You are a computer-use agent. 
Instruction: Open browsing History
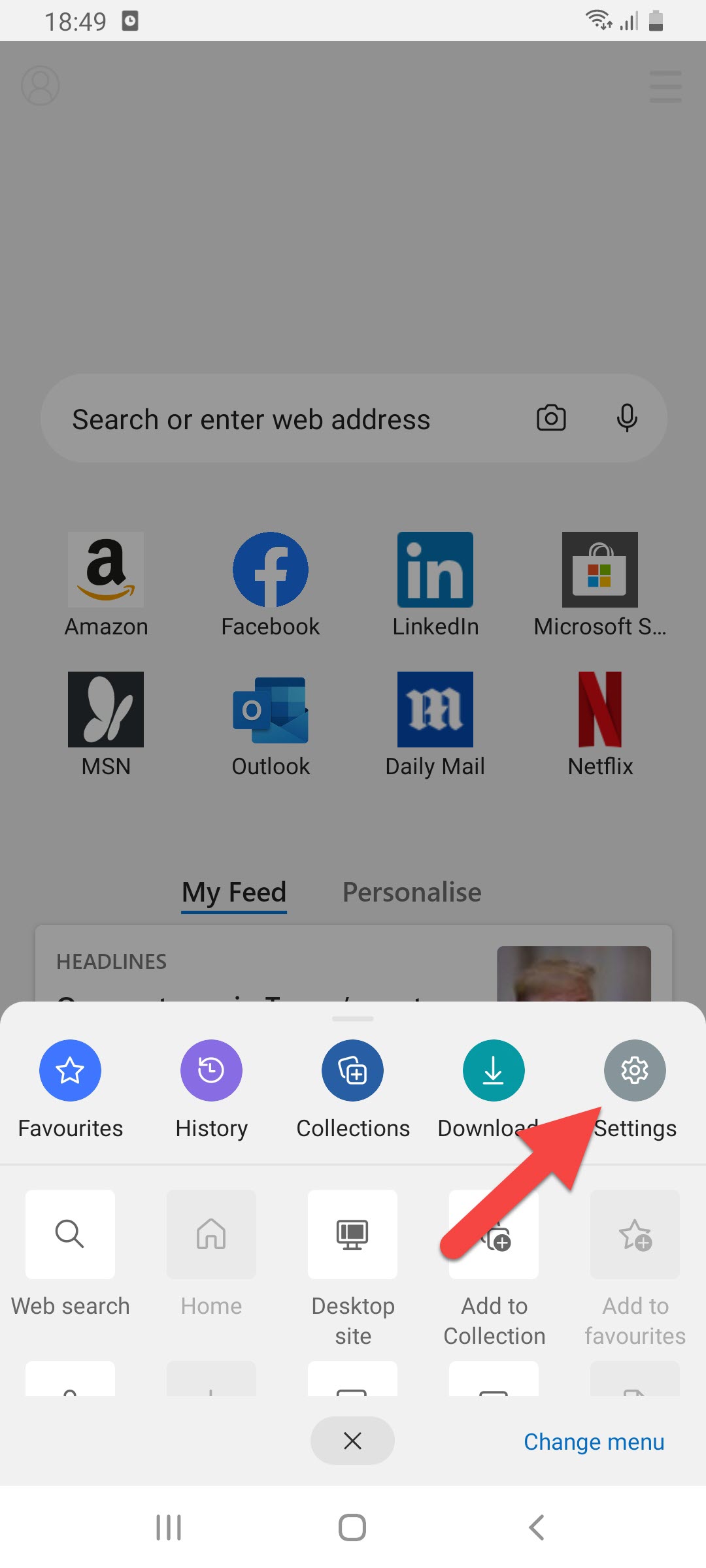click(x=211, y=1071)
